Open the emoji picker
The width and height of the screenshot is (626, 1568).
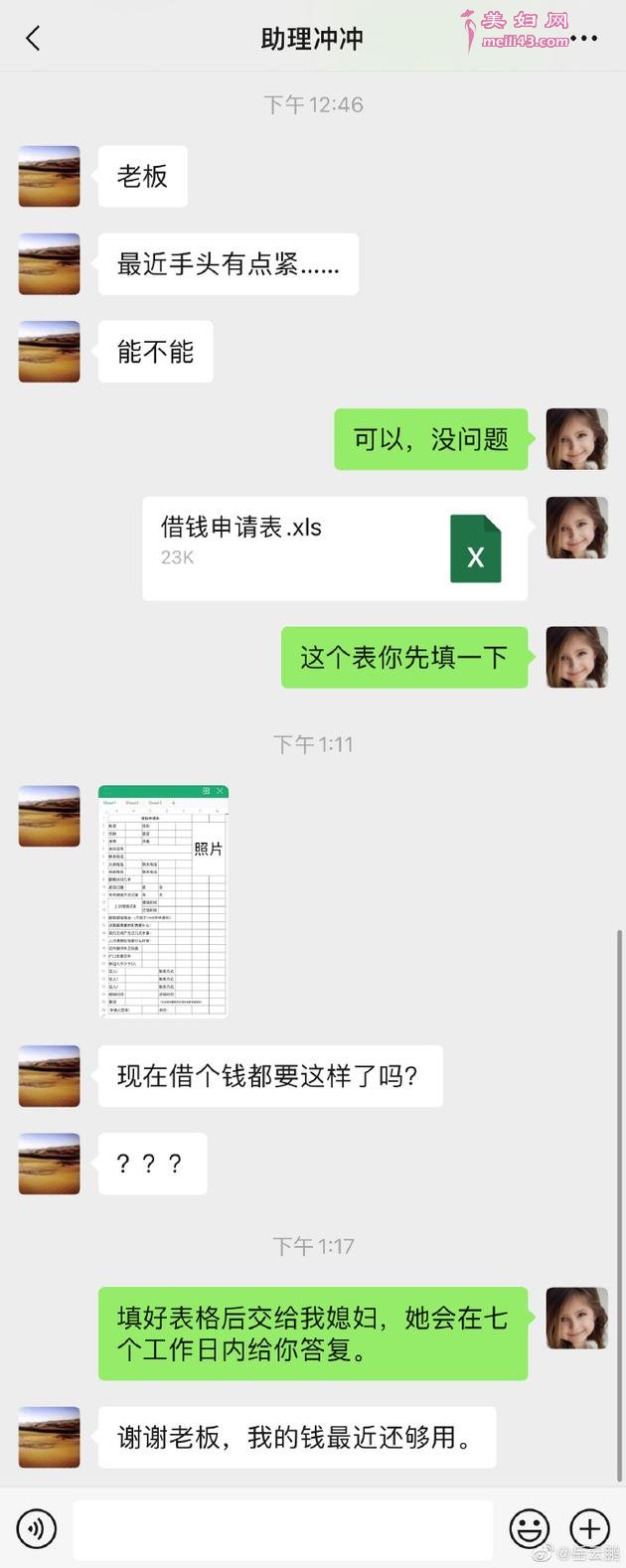(530, 1528)
